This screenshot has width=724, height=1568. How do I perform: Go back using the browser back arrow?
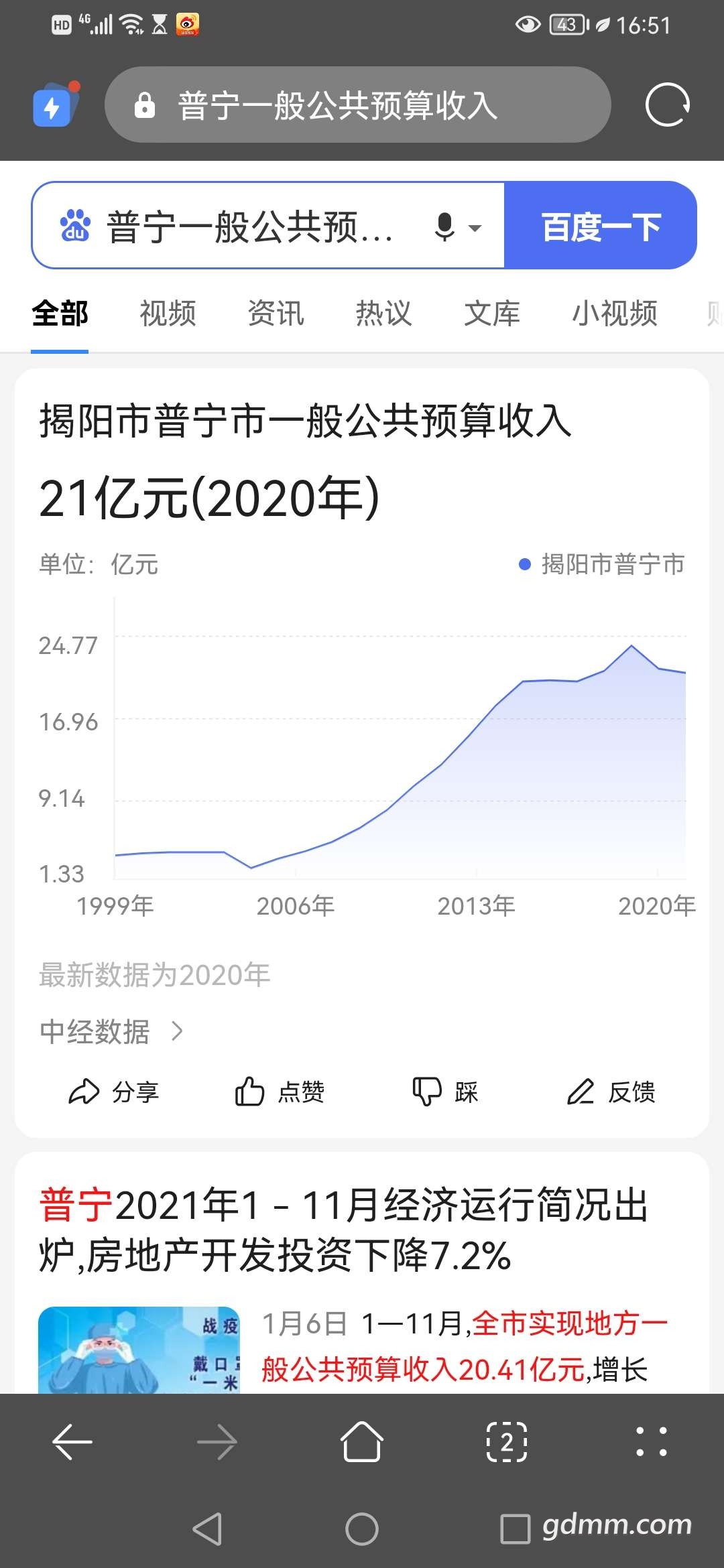click(72, 1441)
